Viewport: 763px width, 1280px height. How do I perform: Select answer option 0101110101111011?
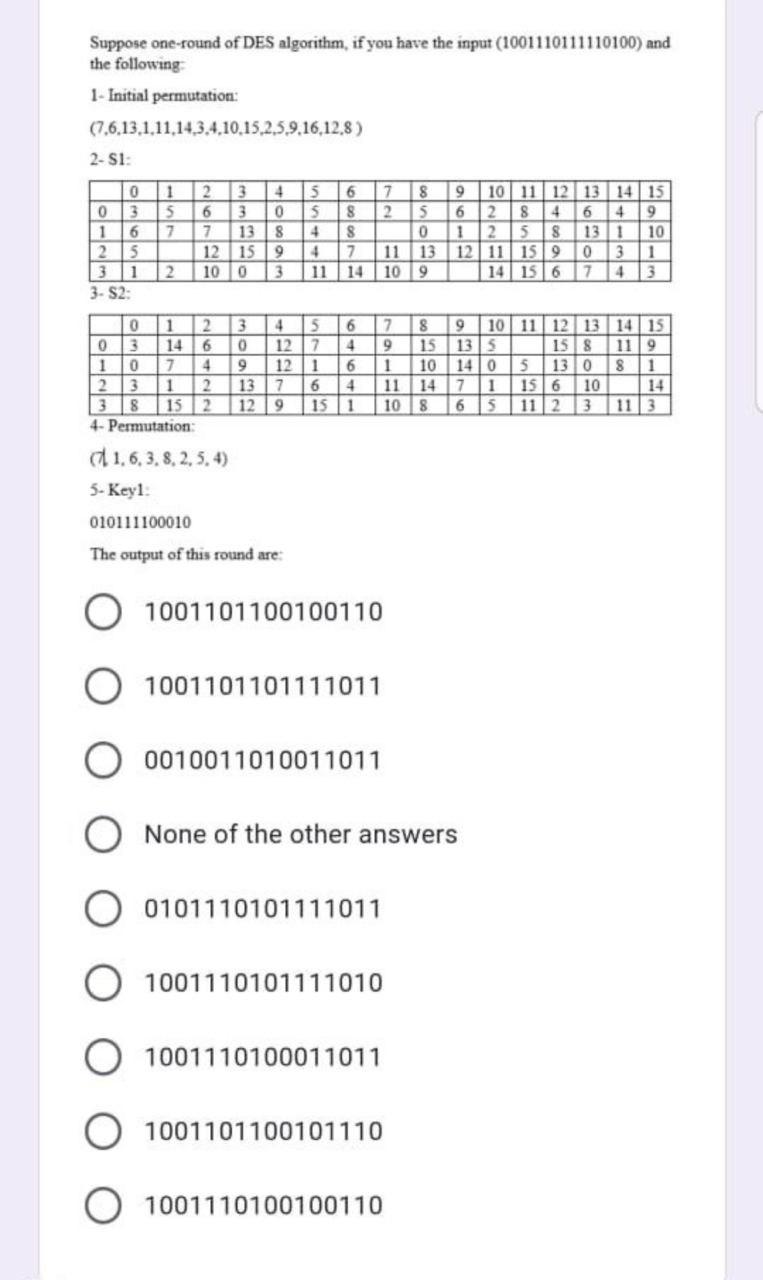tap(102, 908)
